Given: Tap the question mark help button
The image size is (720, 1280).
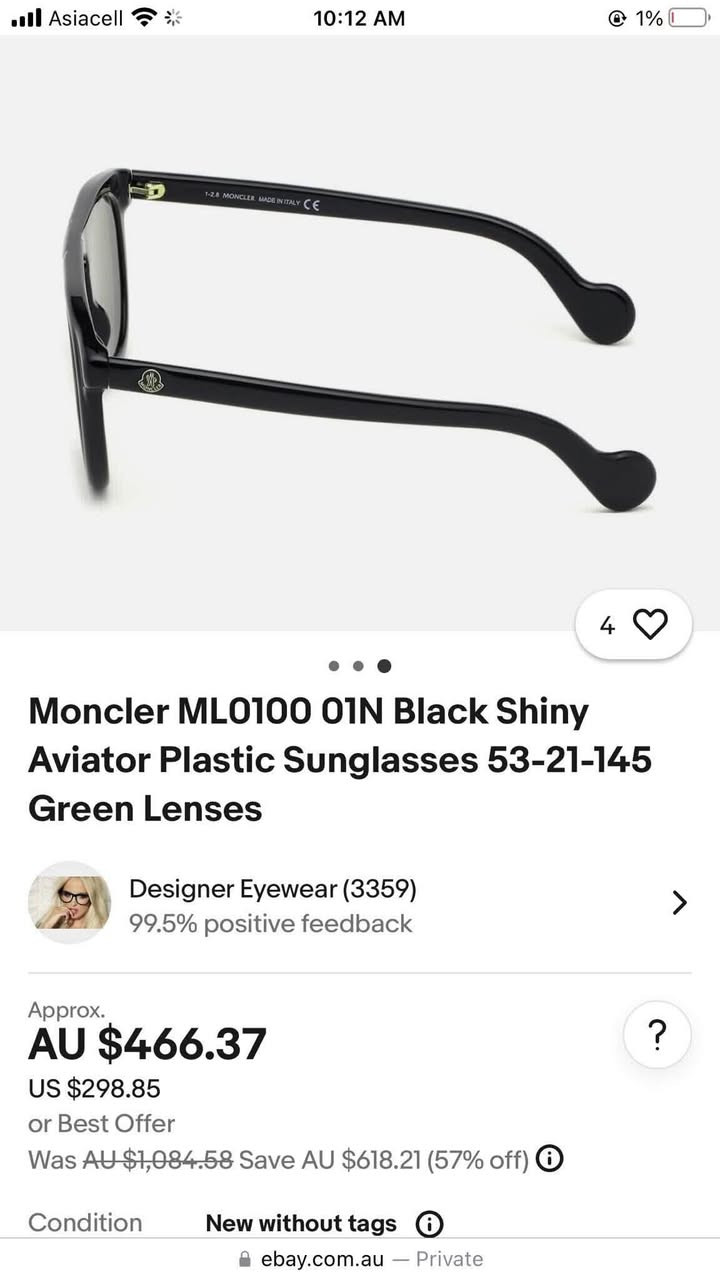Looking at the screenshot, I should 657,1036.
